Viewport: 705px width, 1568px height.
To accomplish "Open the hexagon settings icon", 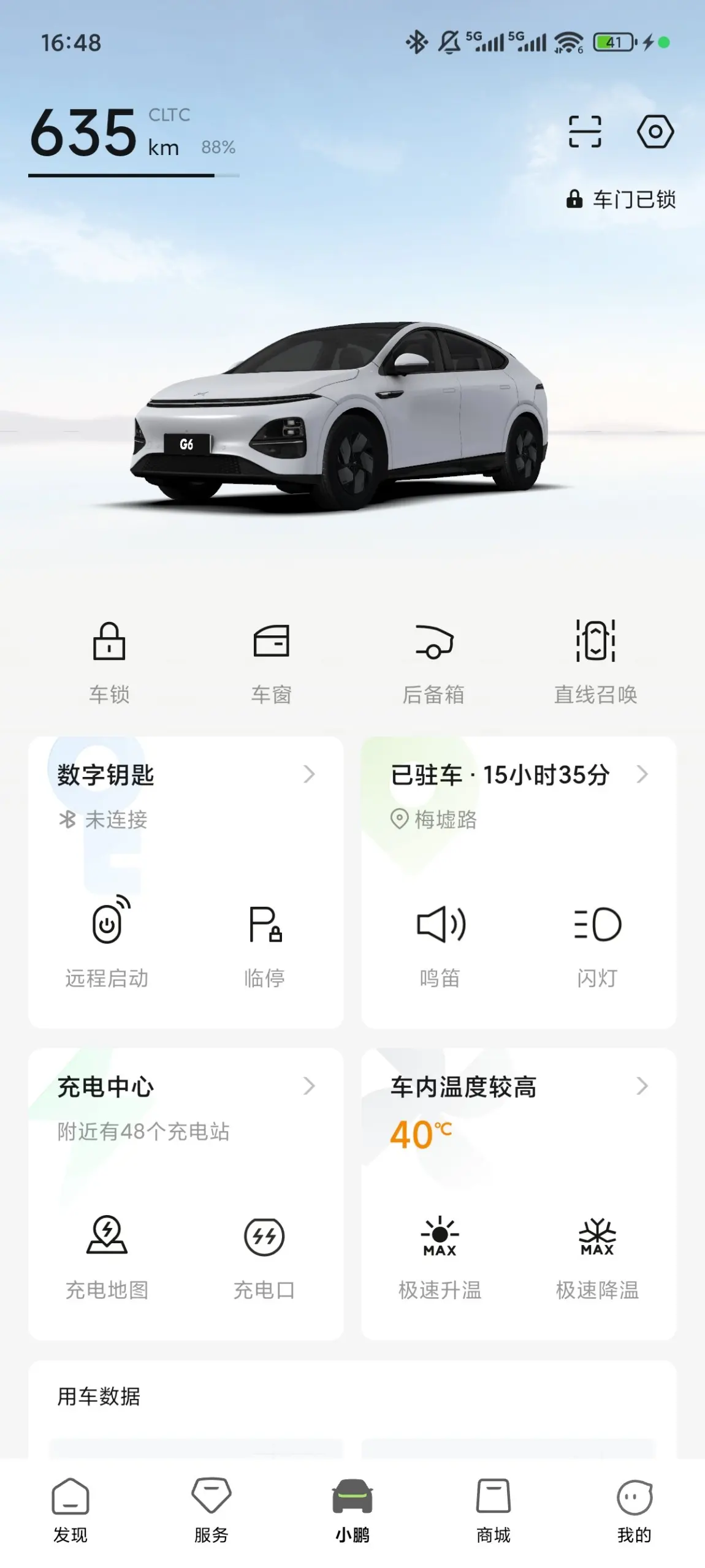I will [655, 132].
